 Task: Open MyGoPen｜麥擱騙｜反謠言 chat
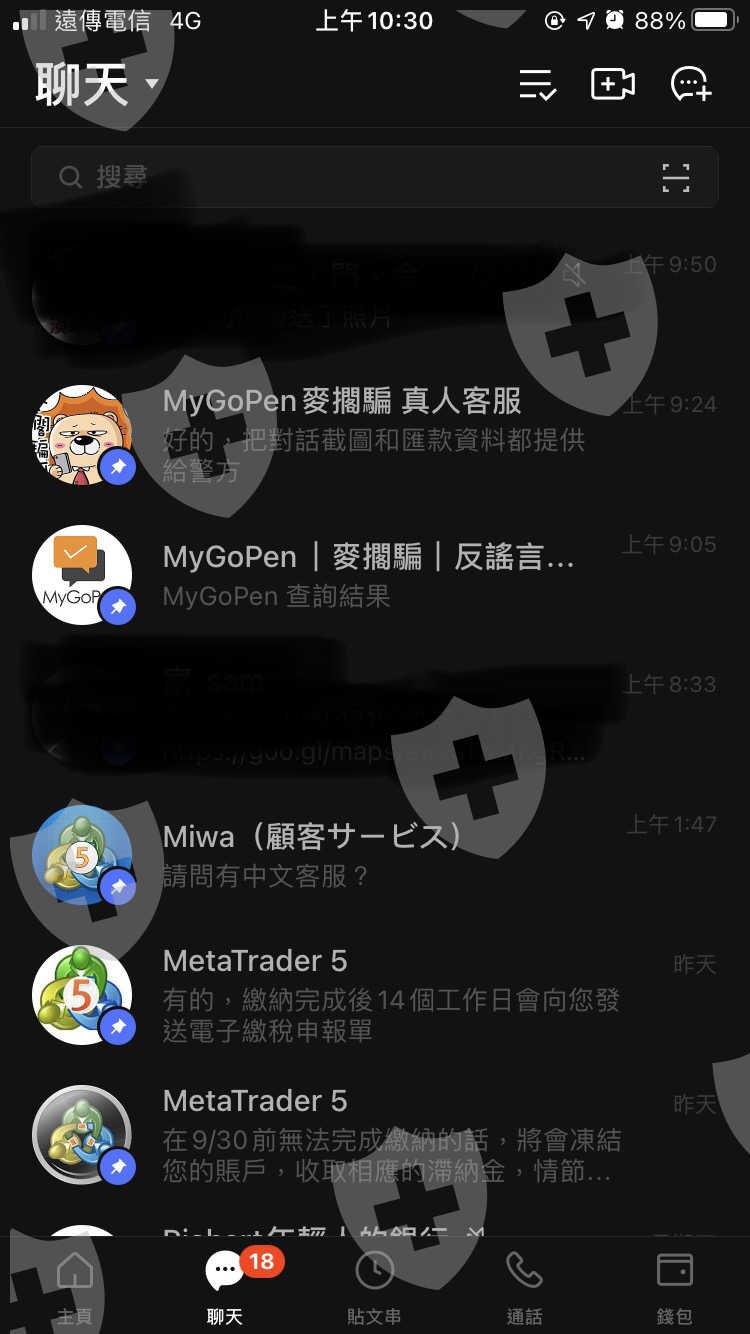point(375,575)
